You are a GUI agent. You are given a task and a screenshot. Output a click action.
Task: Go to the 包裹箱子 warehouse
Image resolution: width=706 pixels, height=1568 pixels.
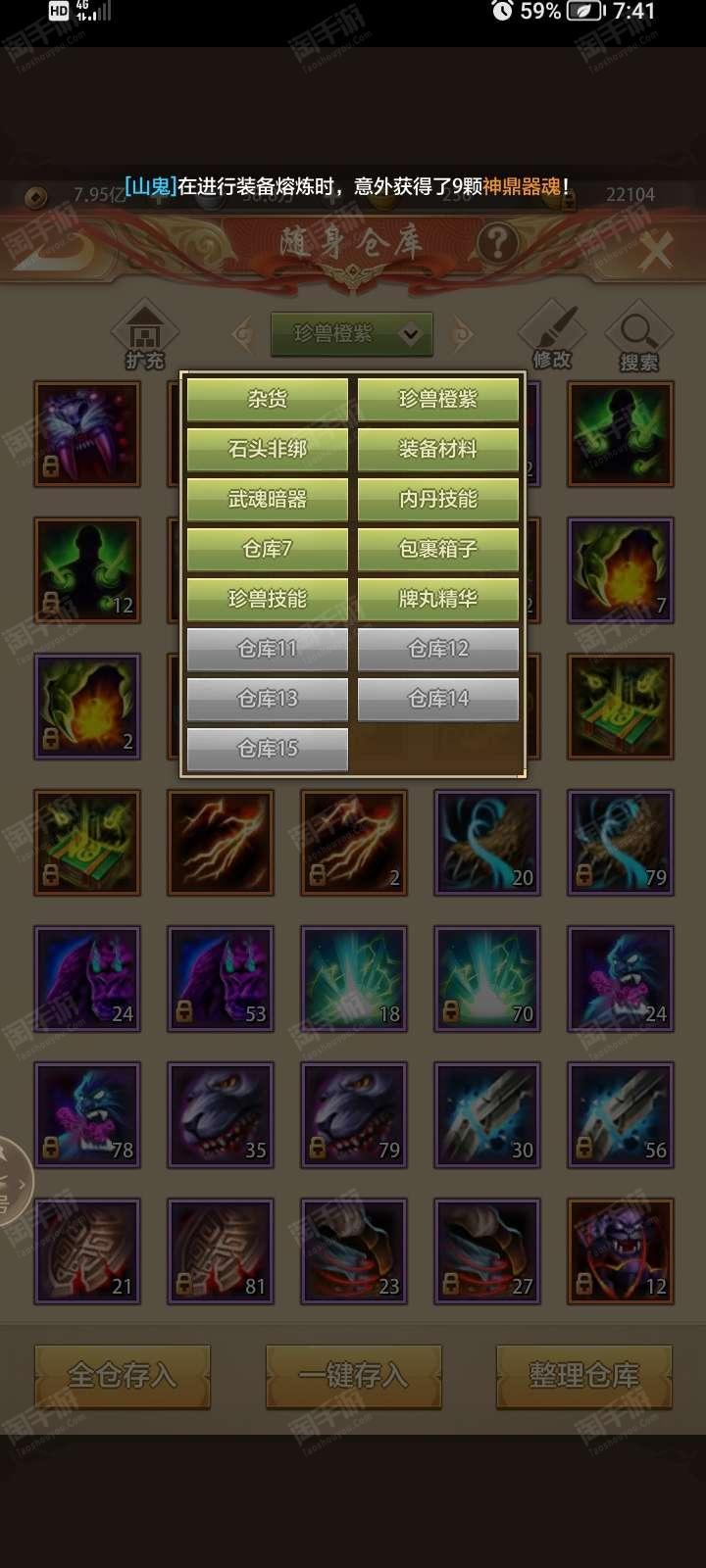(438, 549)
